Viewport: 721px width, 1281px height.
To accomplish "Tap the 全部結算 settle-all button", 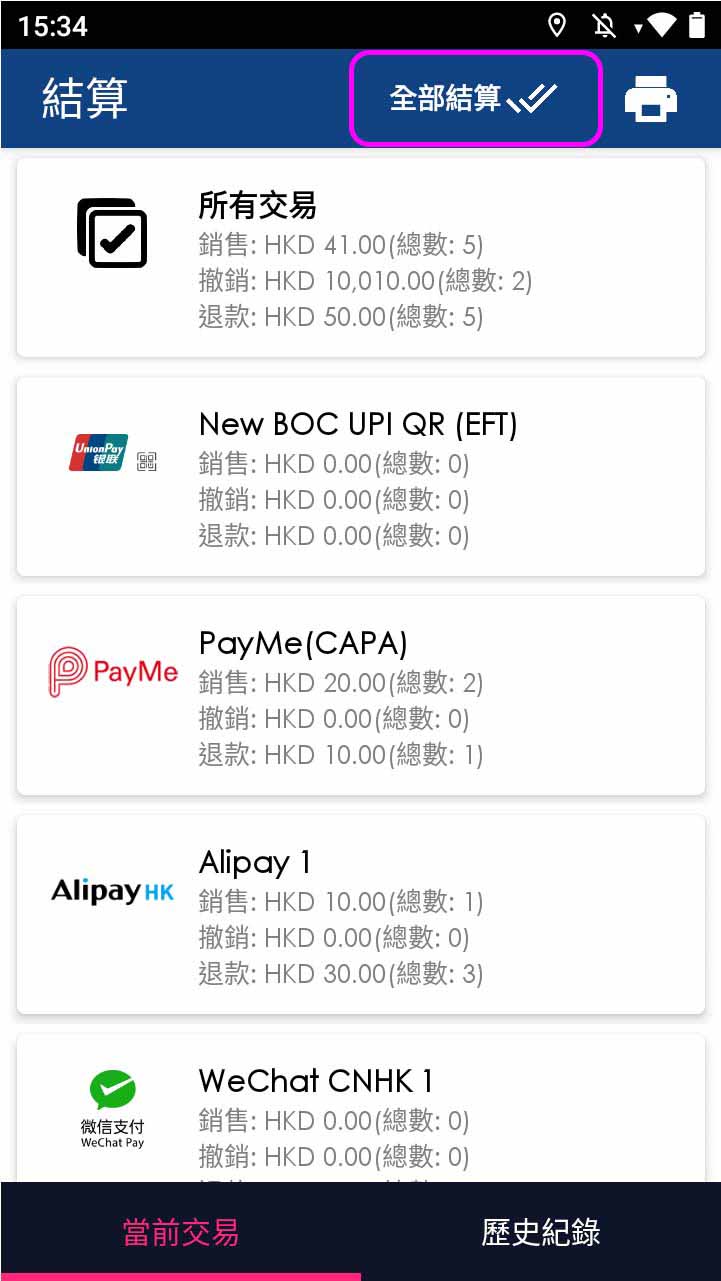I will tap(475, 98).
